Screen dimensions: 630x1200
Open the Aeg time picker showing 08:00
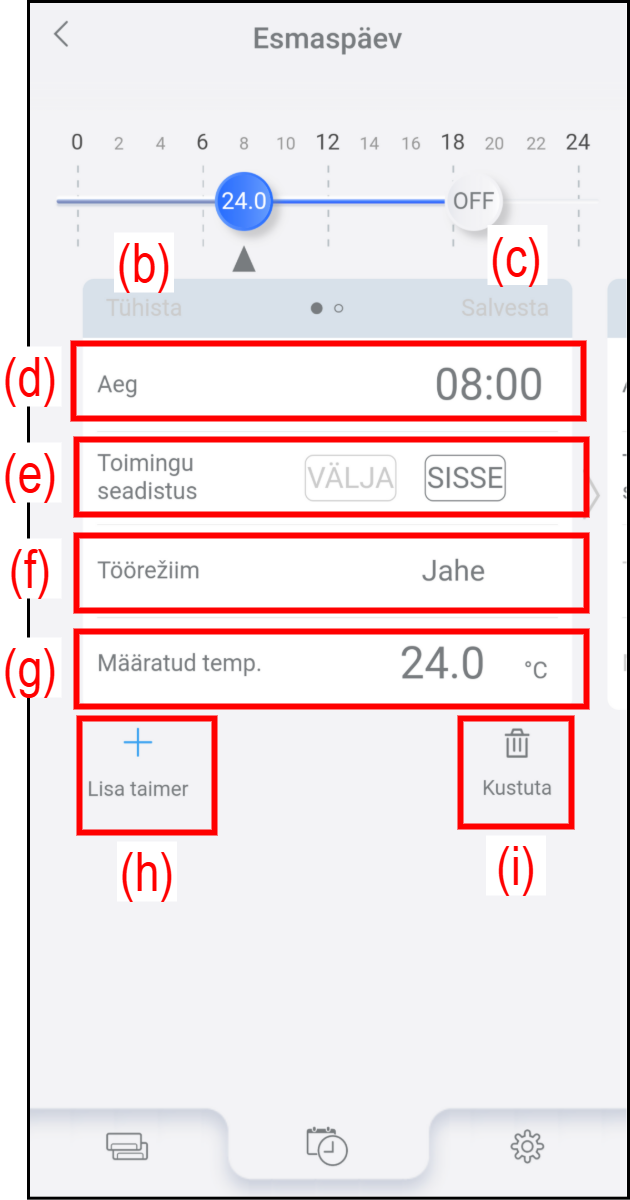[327, 383]
